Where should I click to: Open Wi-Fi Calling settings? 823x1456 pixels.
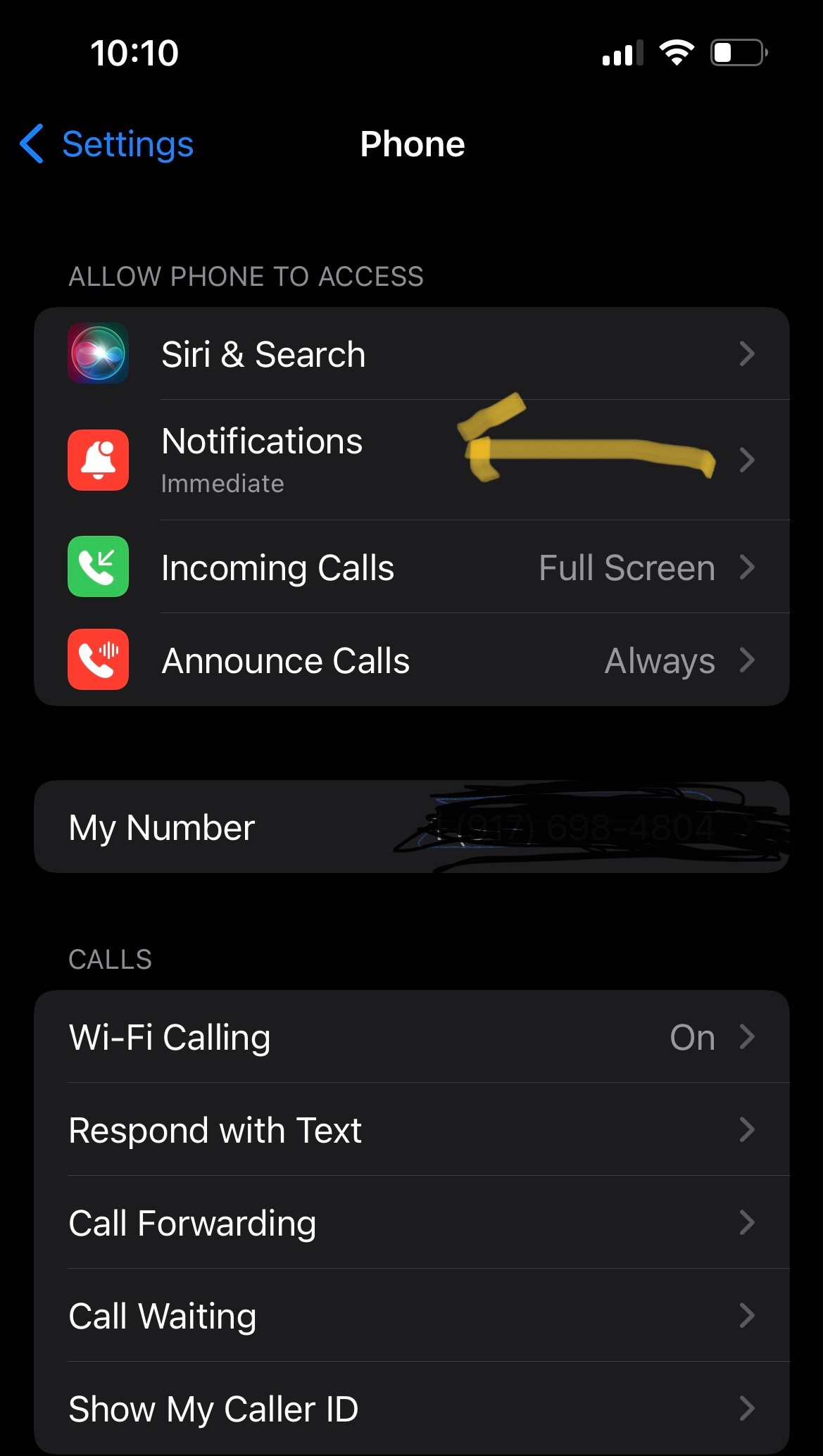tap(411, 1037)
